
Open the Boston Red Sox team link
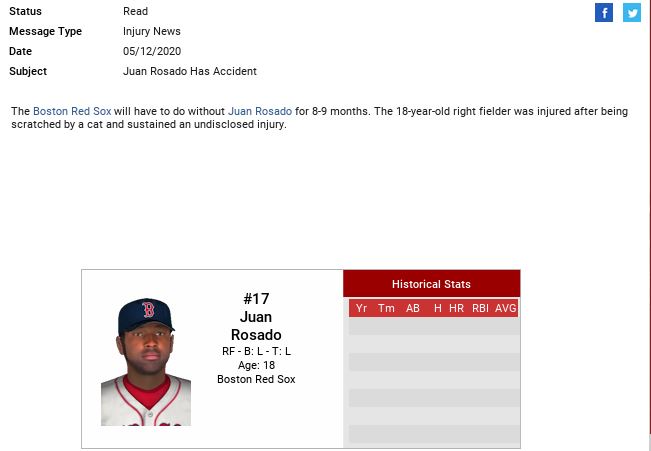(x=71, y=111)
